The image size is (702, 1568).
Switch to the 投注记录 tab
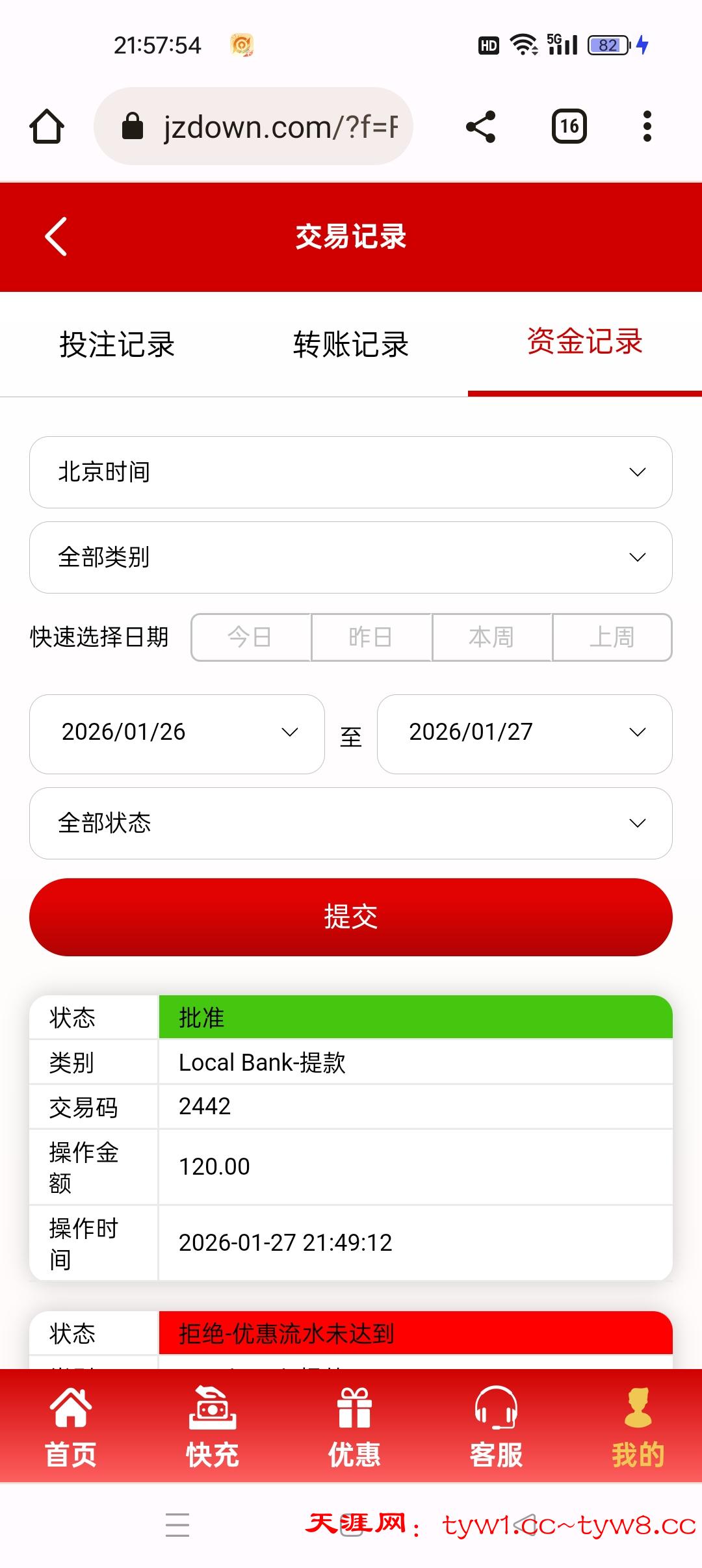[x=117, y=344]
